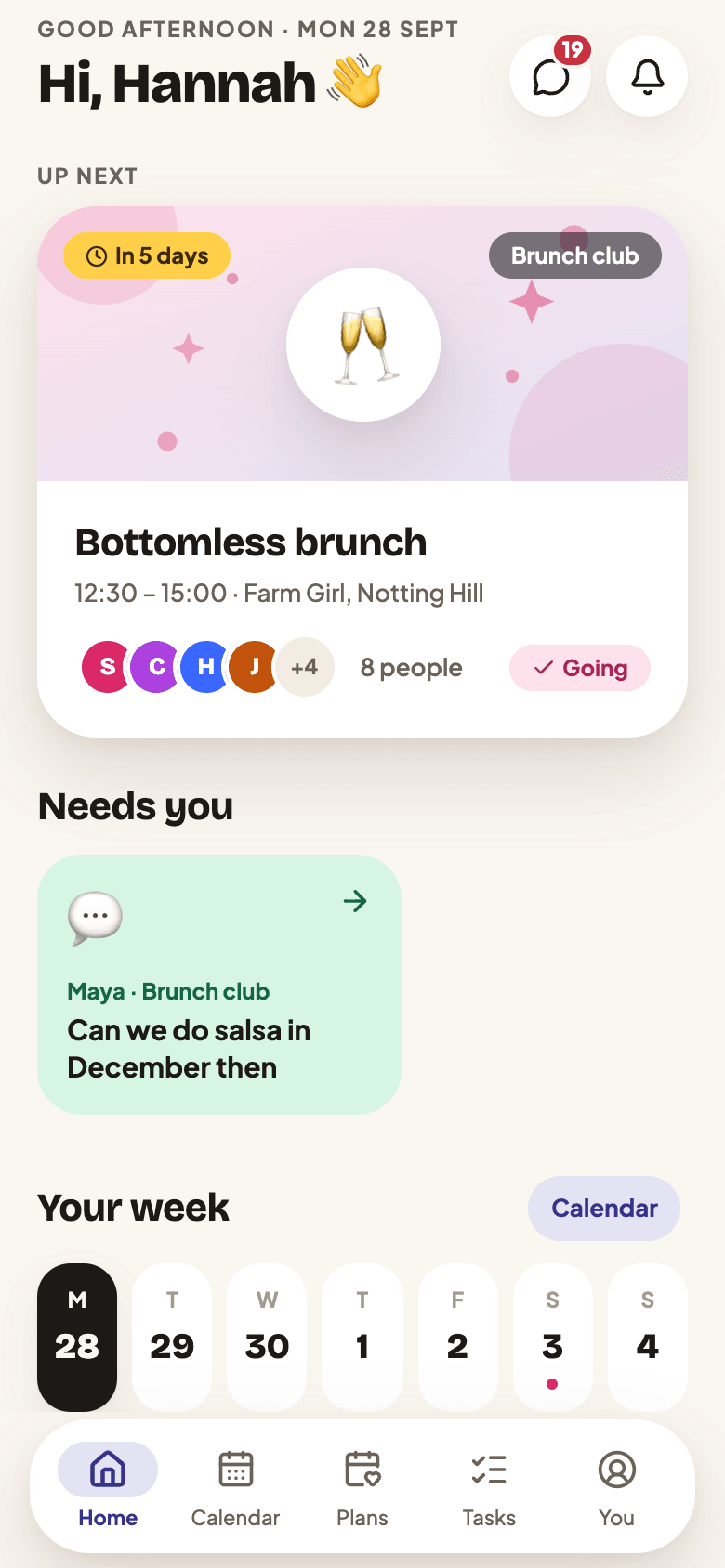Open the notifications bell

[x=647, y=76]
